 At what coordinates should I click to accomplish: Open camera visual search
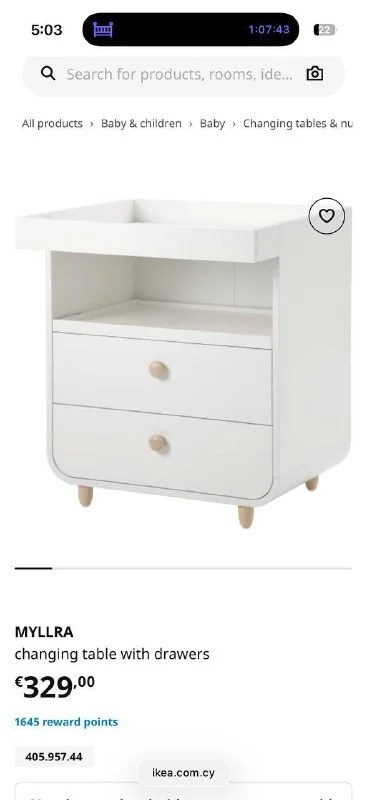314,74
